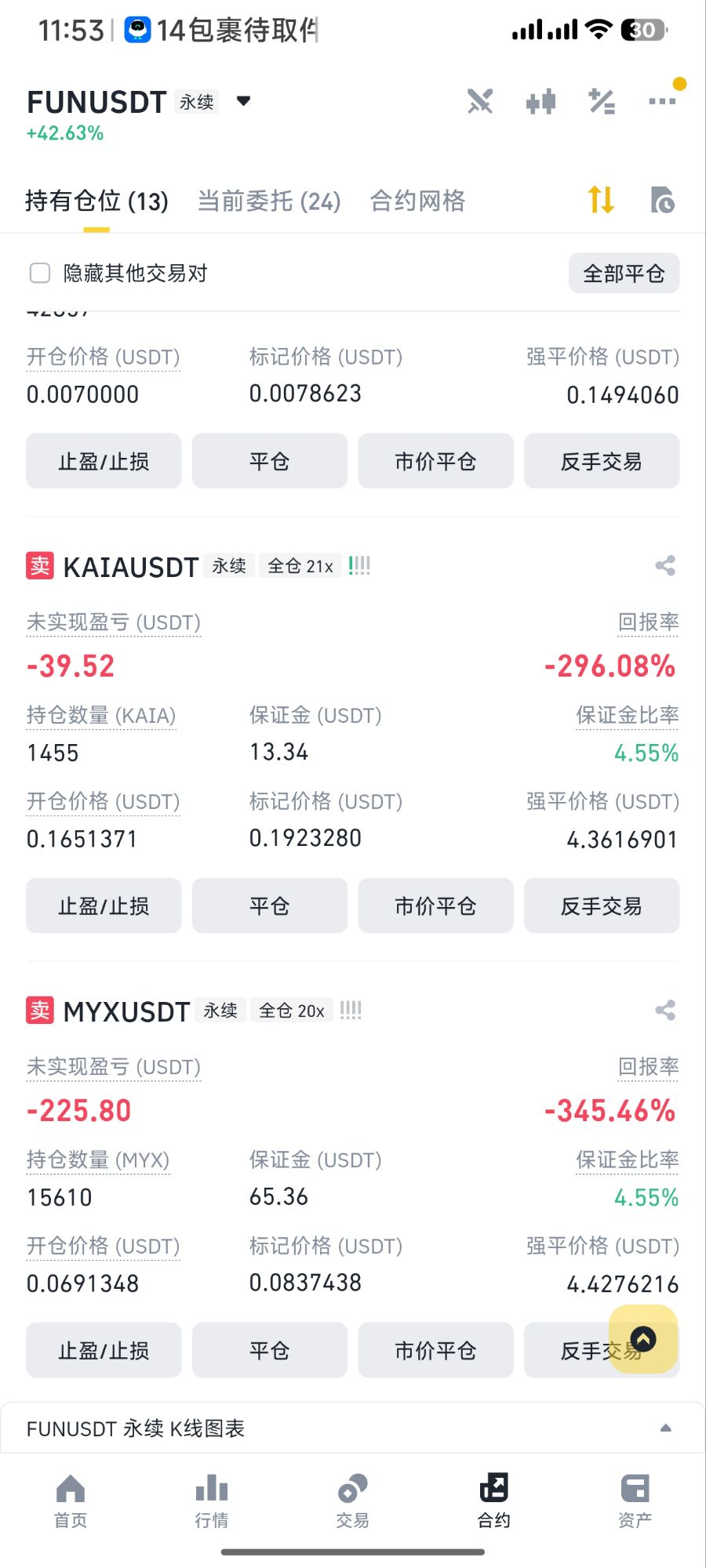Check the 隐藏其他交易对 checkbox
This screenshot has height=1568, width=706.
point(40,273)
